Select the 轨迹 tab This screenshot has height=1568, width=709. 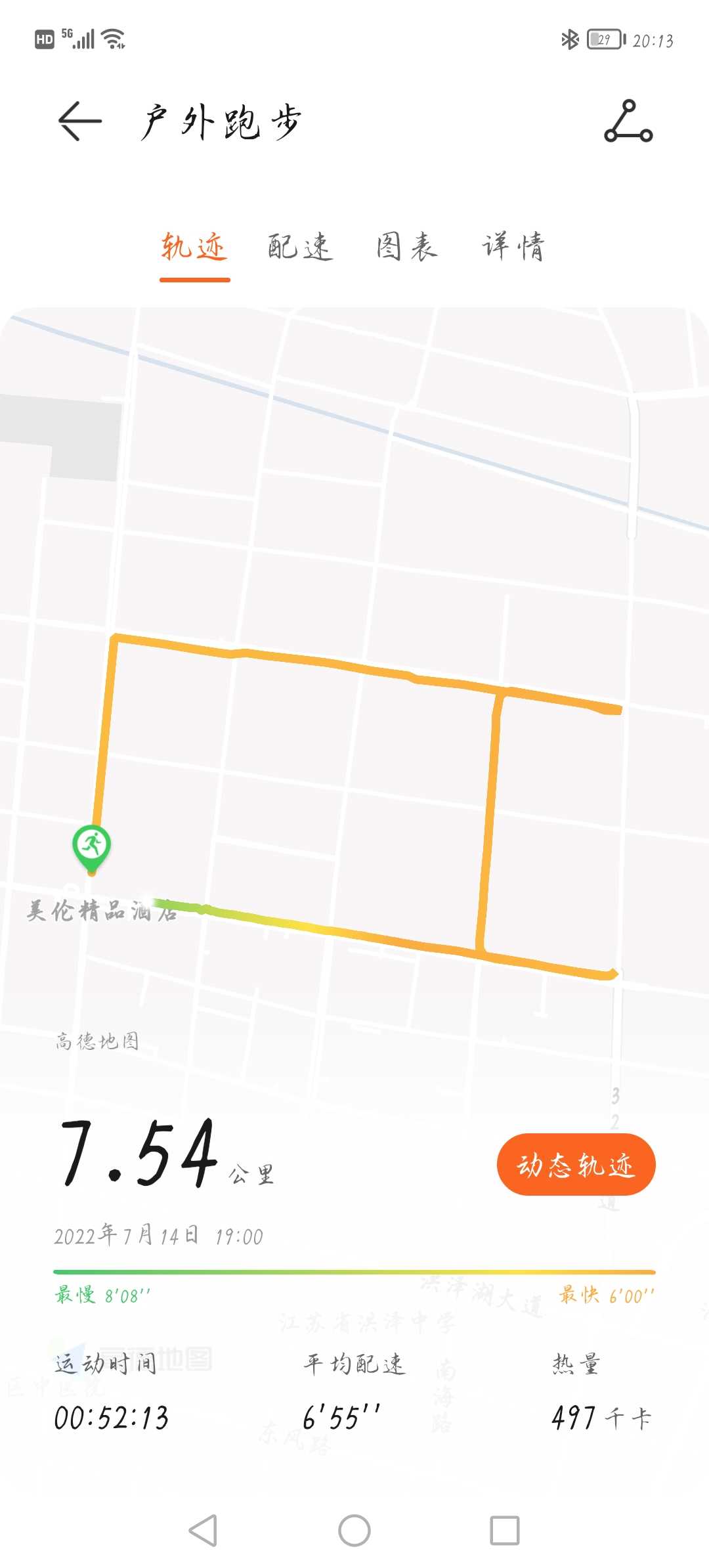point(194,247)
